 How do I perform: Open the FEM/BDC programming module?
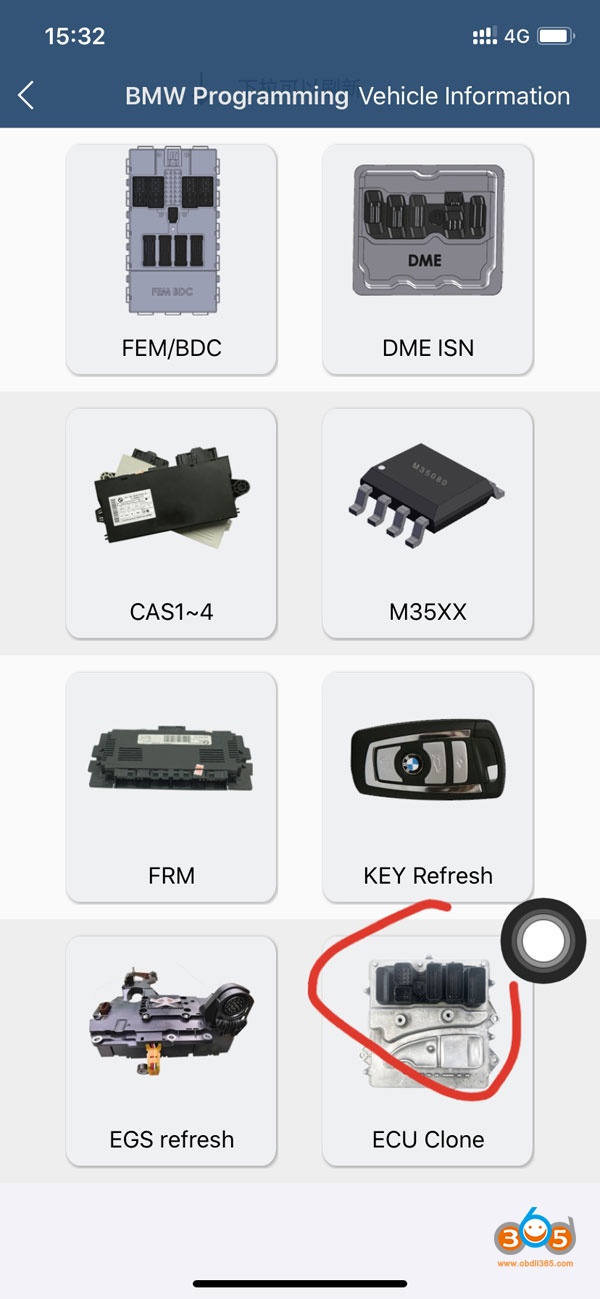[x=171, y=260]
